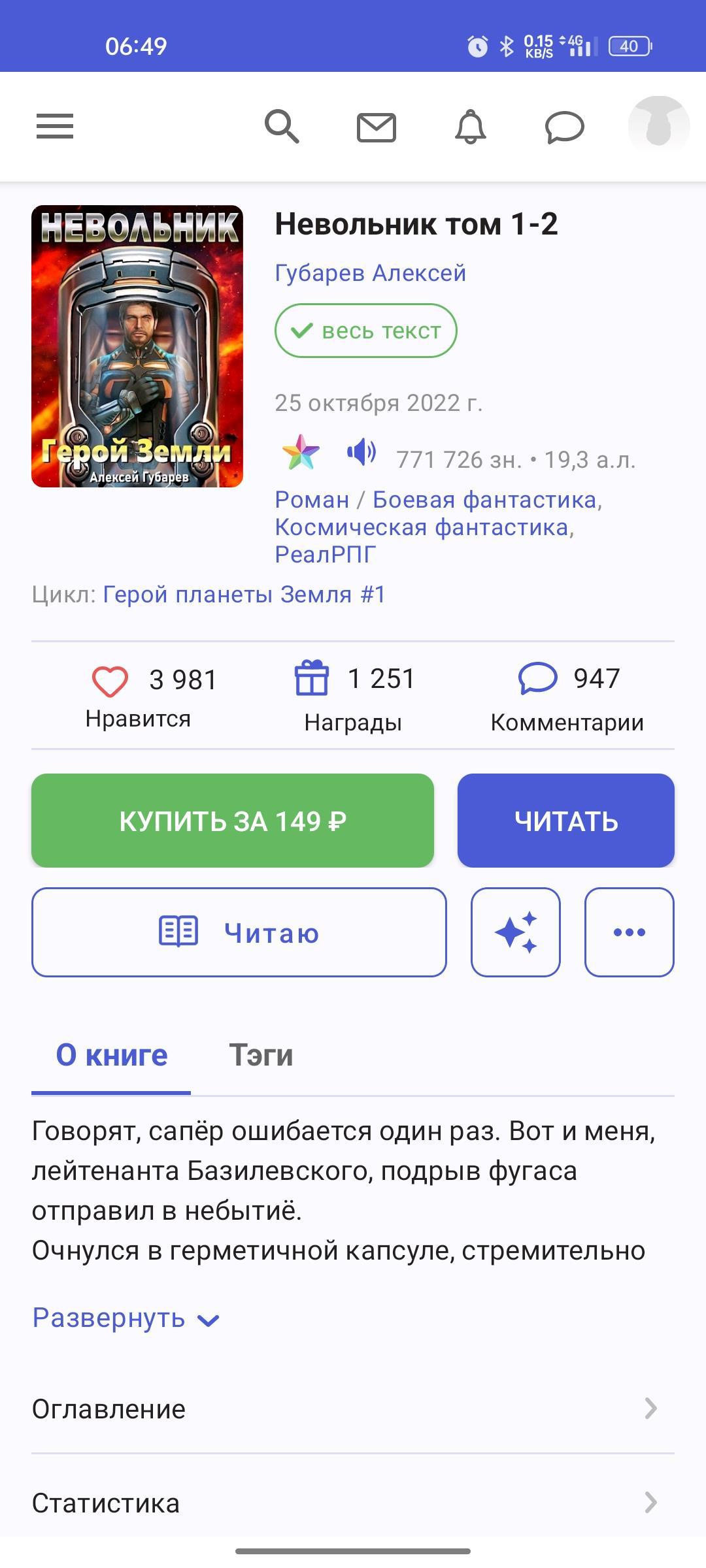Tap the ЧИТАТЬ button
This screenshot has height=1568, width=706.
click(x=565, y=821)
